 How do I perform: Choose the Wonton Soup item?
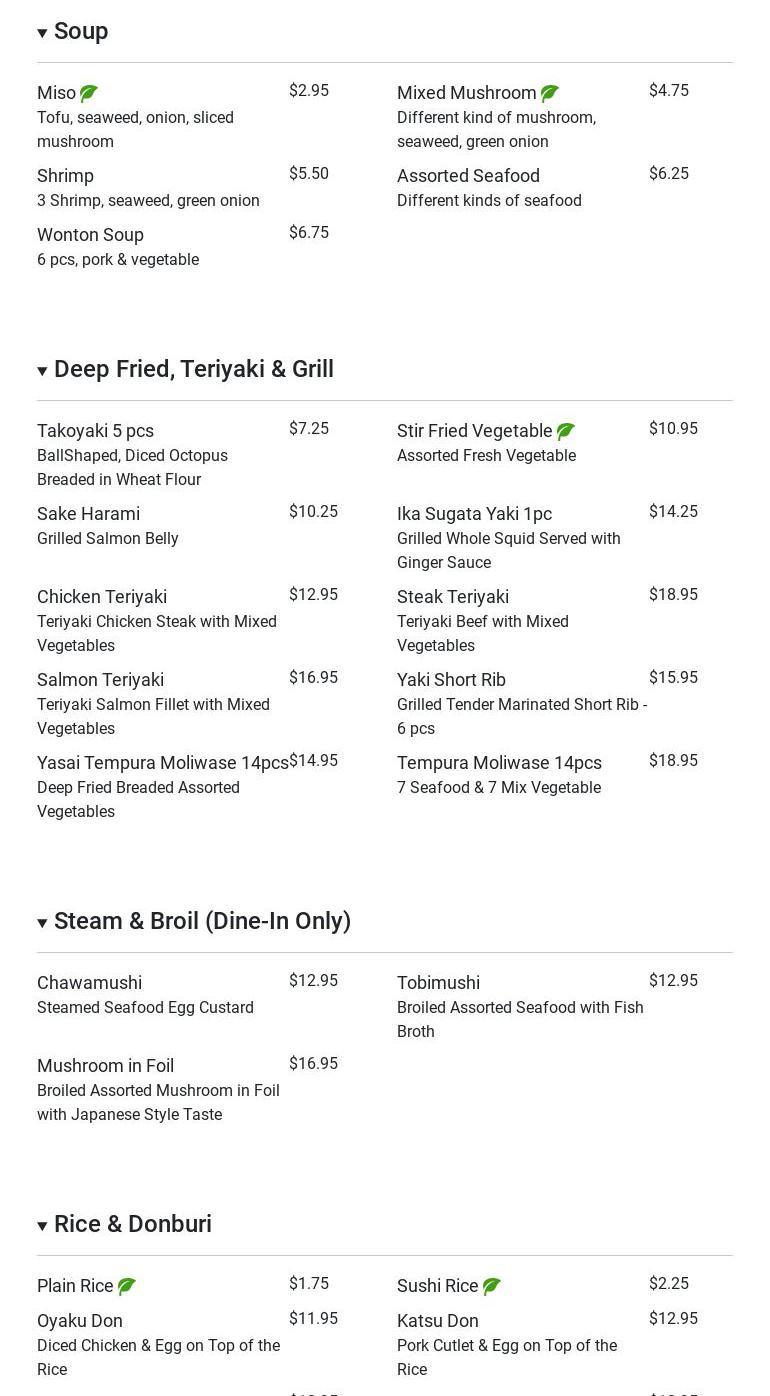tap(90, 235)
